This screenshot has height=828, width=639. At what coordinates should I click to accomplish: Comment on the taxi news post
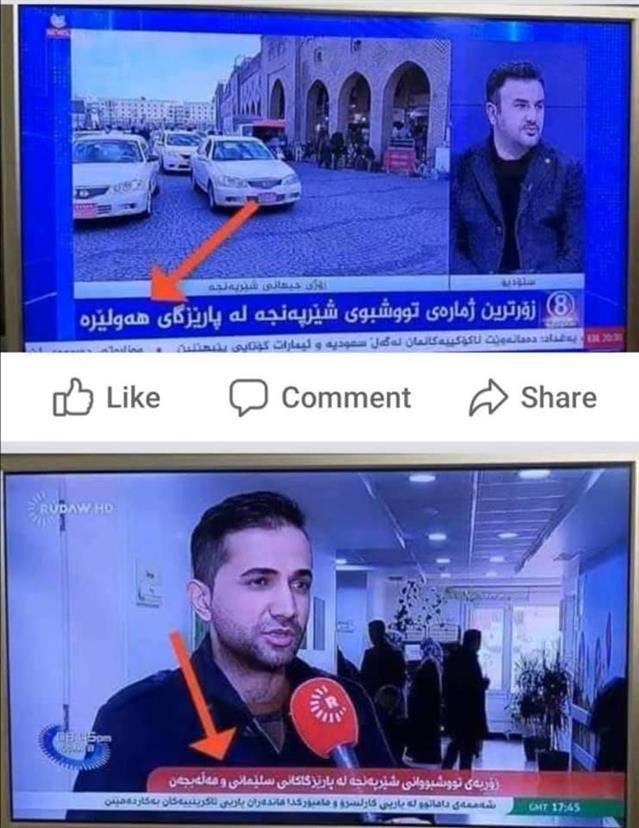(x=320, y=397)
